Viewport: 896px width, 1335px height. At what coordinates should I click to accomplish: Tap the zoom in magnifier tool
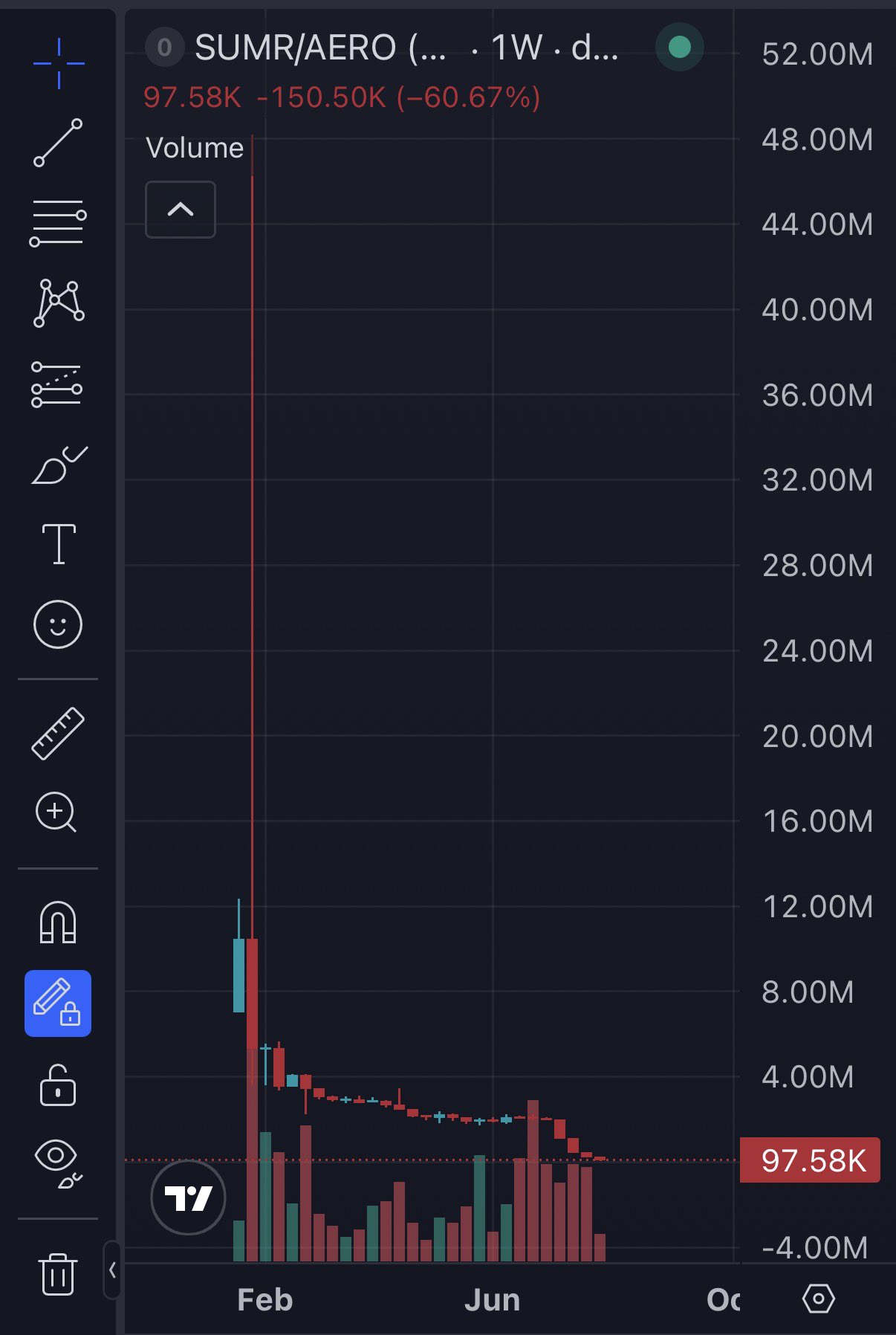(x=56, y=812)
